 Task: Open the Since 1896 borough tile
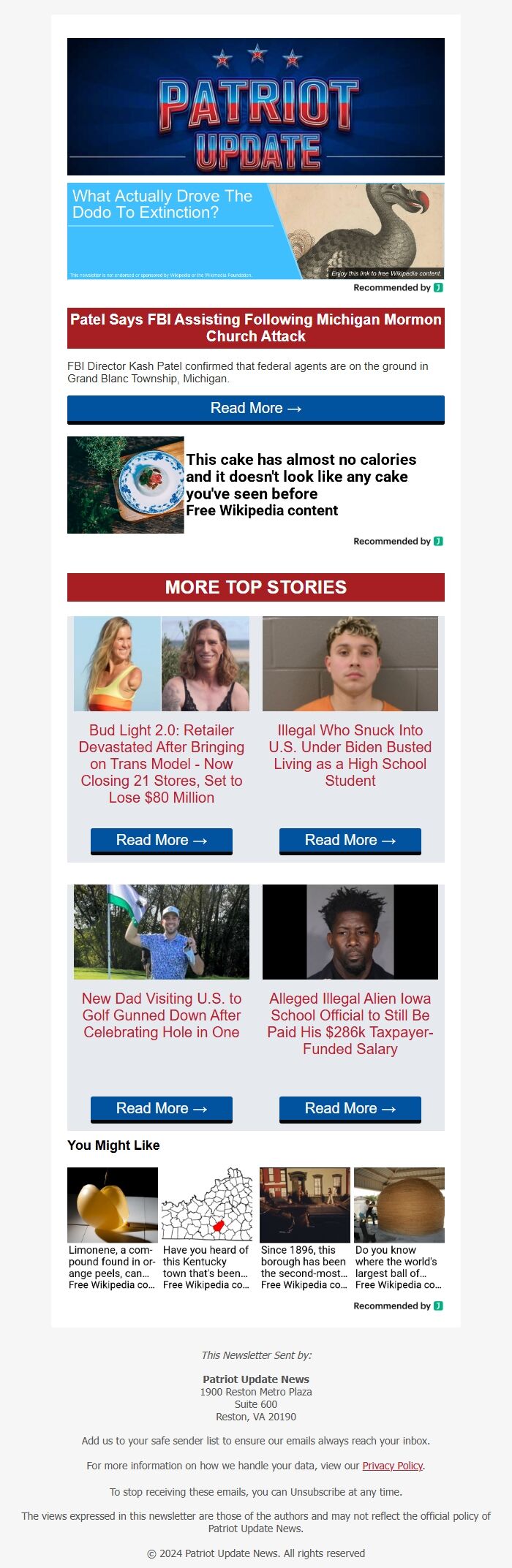(304, 1229)
